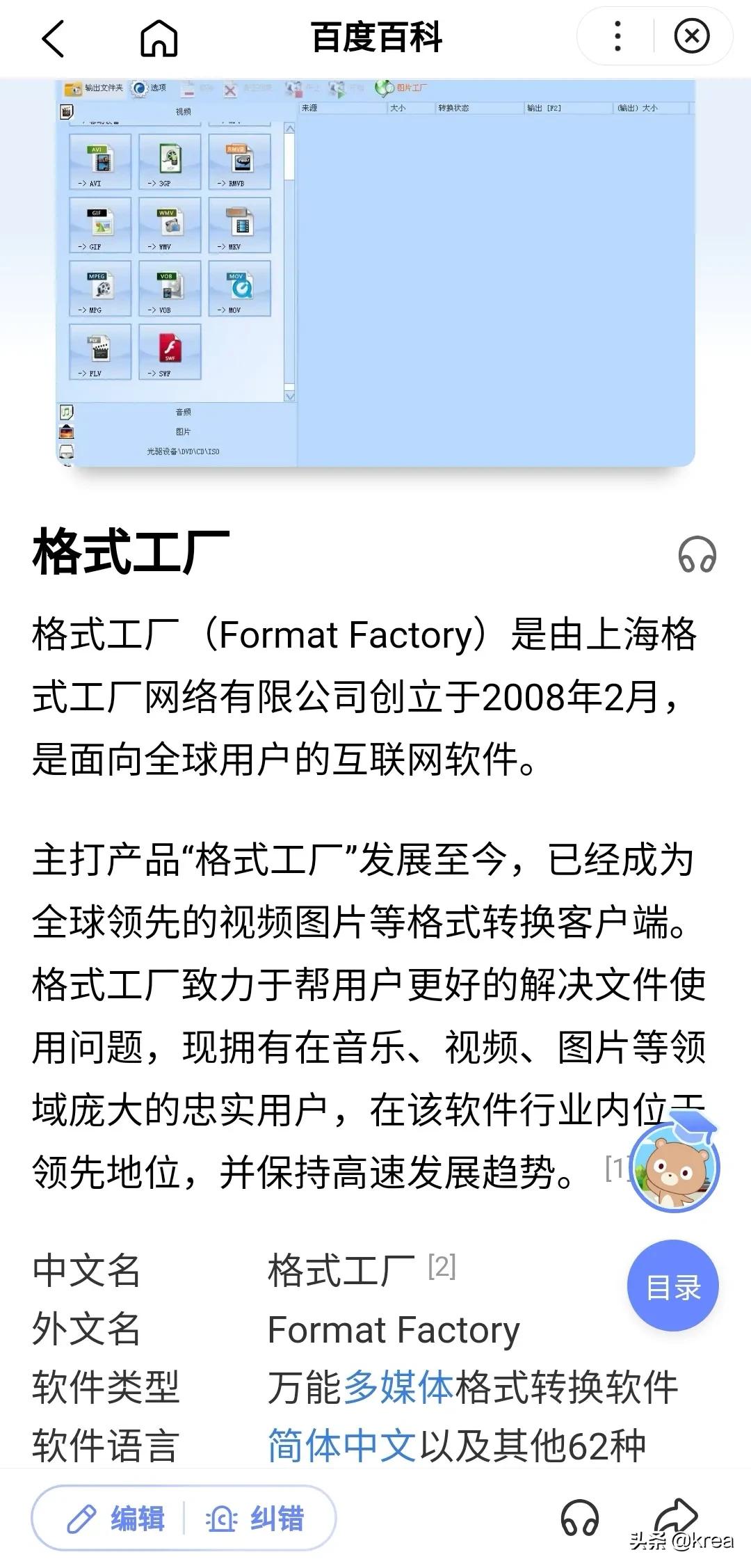751x1568 pixels.
Task: Close the Baidu Baike mini program
Action: 692,36
